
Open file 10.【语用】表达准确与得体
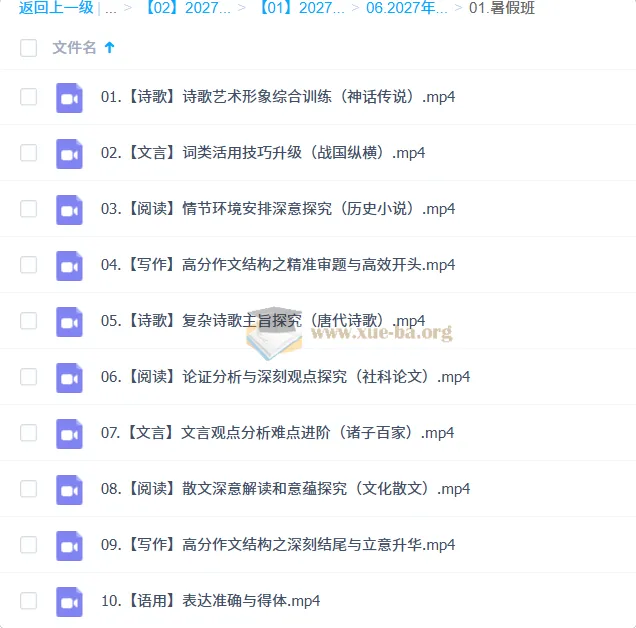(x=211, y=601)
